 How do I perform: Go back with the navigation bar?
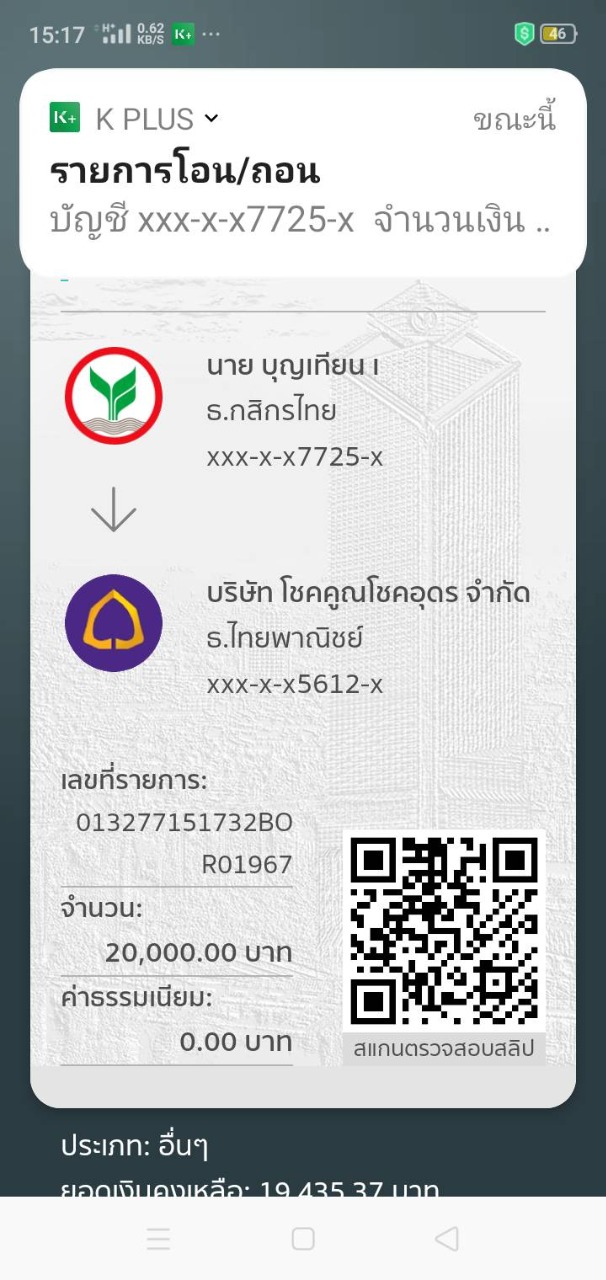pos(447,1239)
